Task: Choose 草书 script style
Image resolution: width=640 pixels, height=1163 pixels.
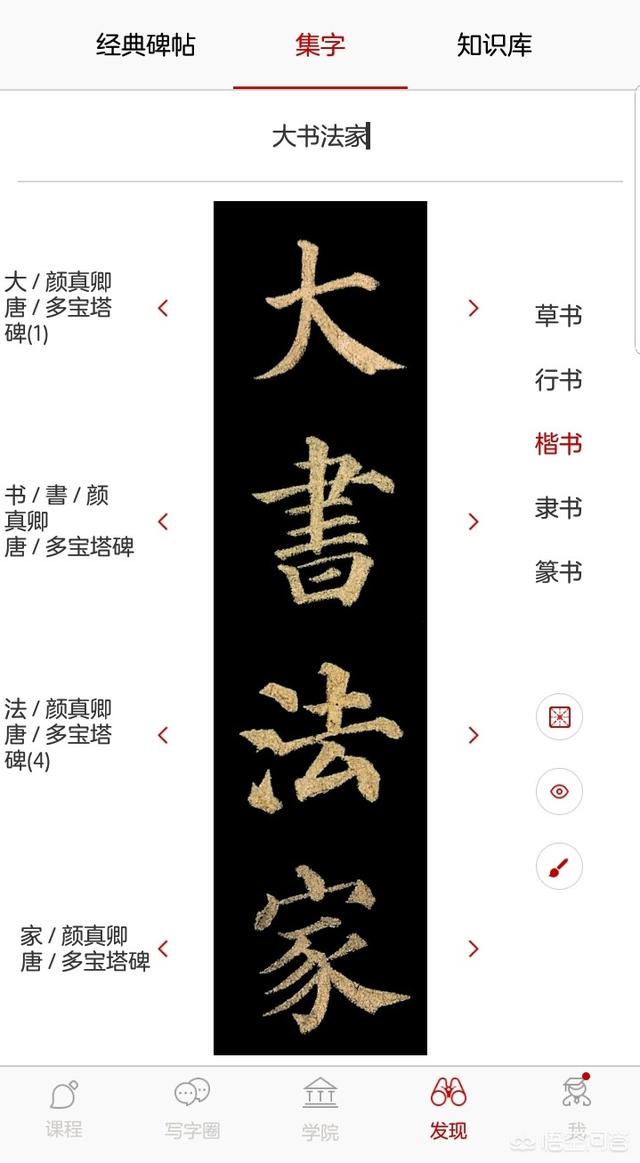Action: (x=558, y=316)
